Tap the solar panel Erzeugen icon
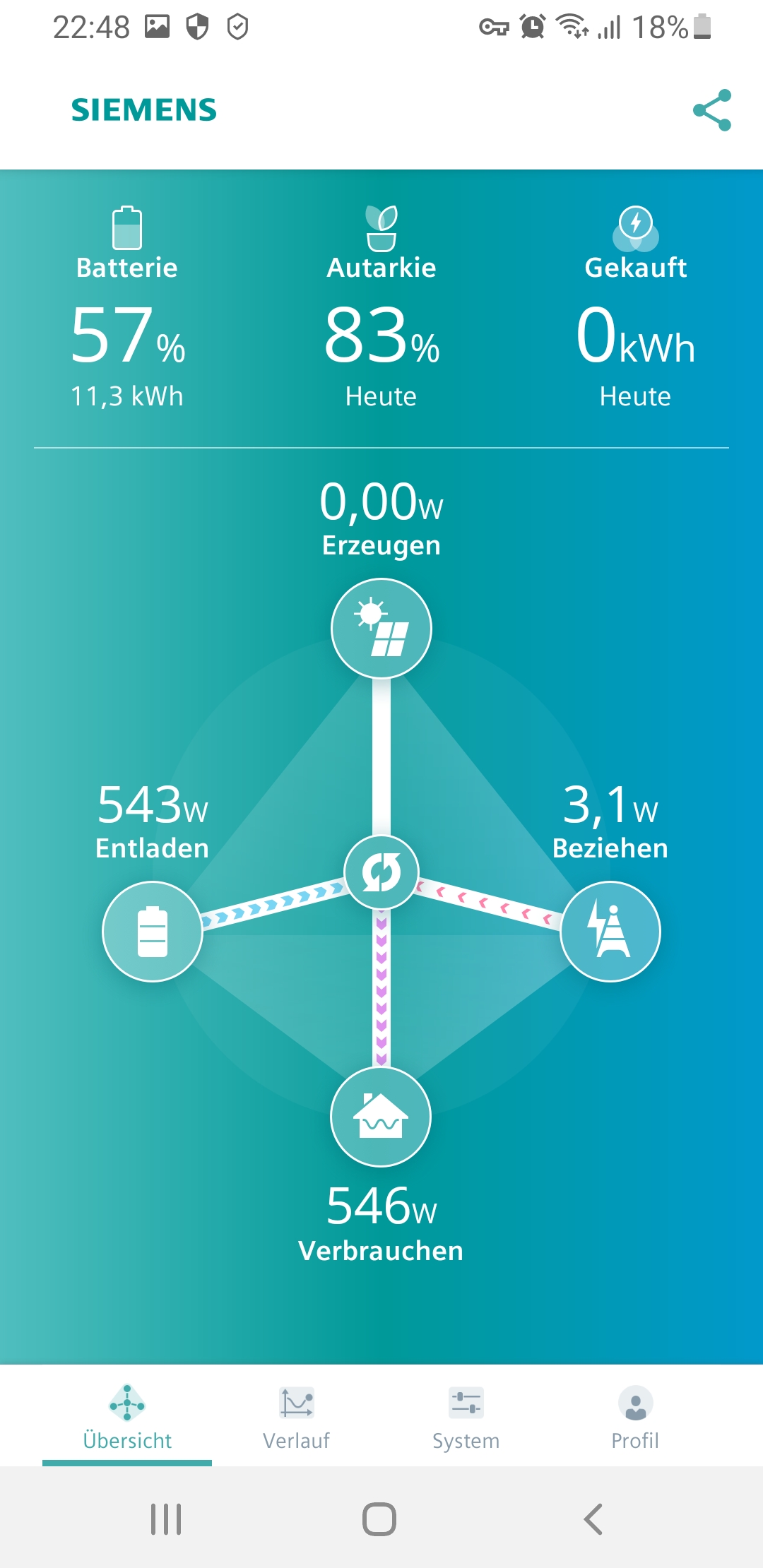Image resolution: width=763 pixels, height=1568 pixels. pyautogui.click(x=381, y=628)
